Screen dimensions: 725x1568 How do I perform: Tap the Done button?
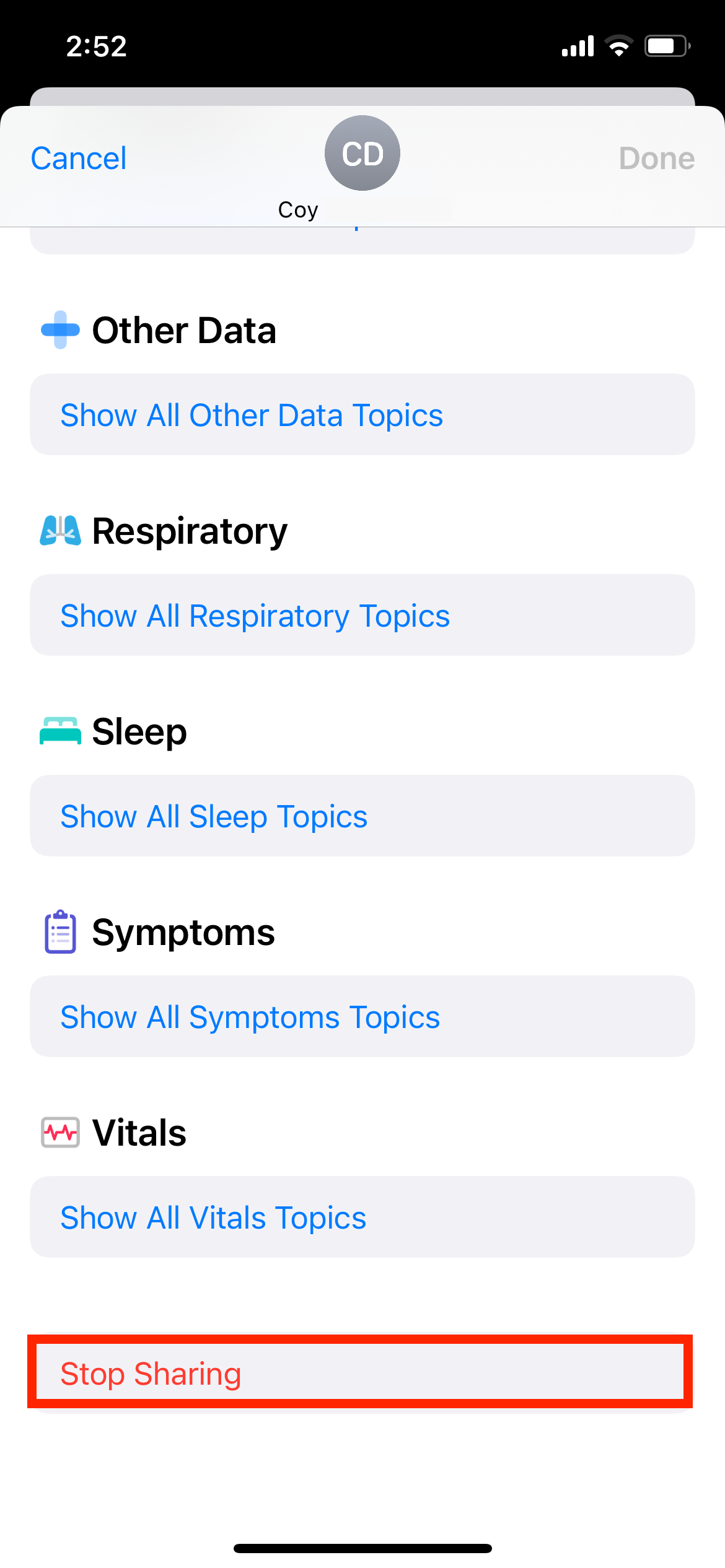coord(657,158)
